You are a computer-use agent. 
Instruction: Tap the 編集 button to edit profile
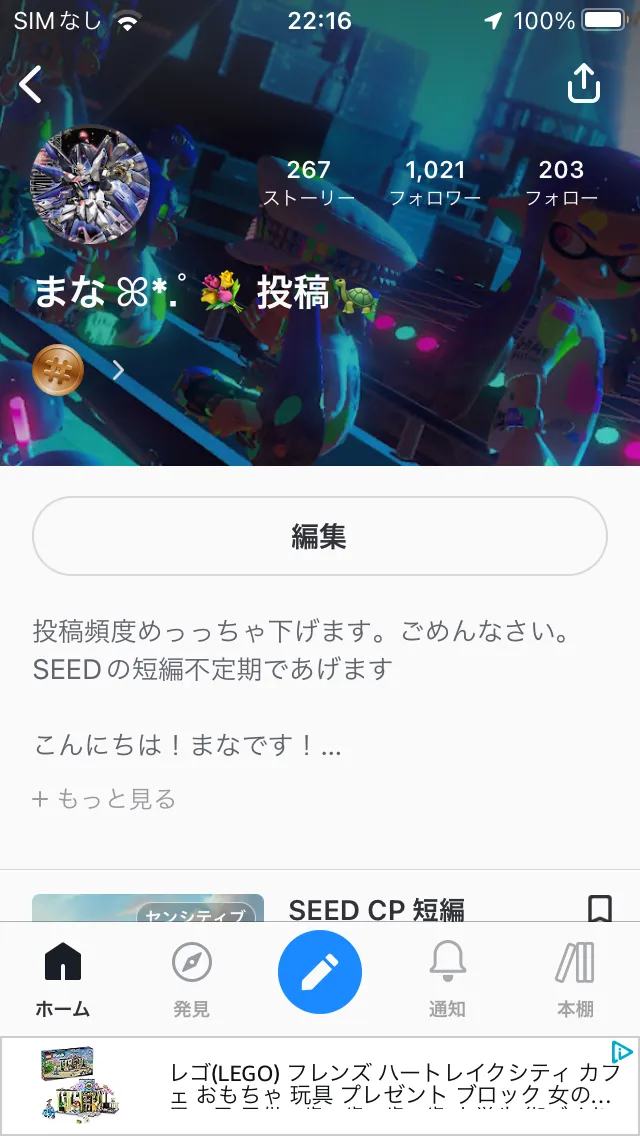[320, 536]
